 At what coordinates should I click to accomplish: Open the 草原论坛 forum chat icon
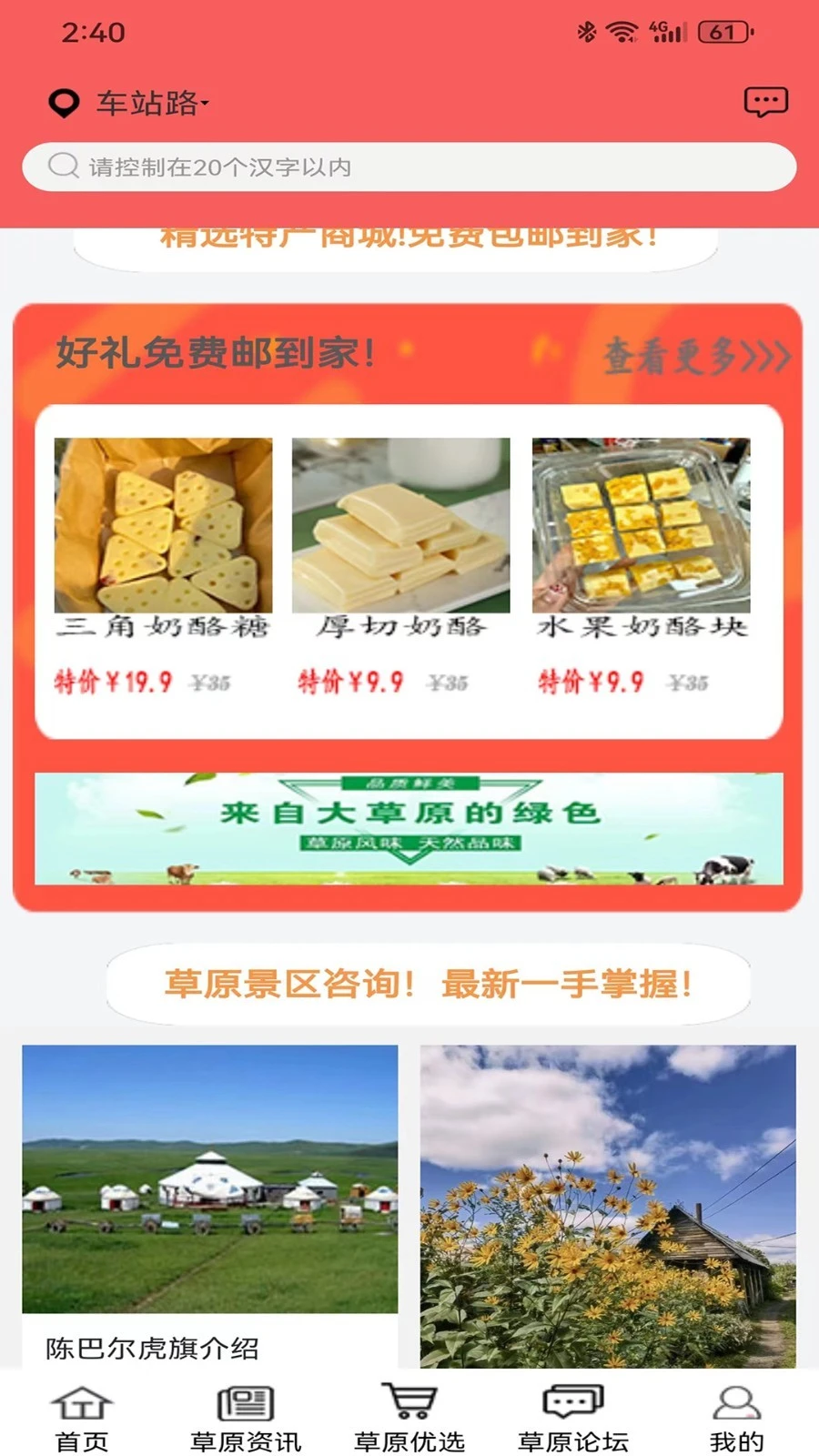[572, 1404]
